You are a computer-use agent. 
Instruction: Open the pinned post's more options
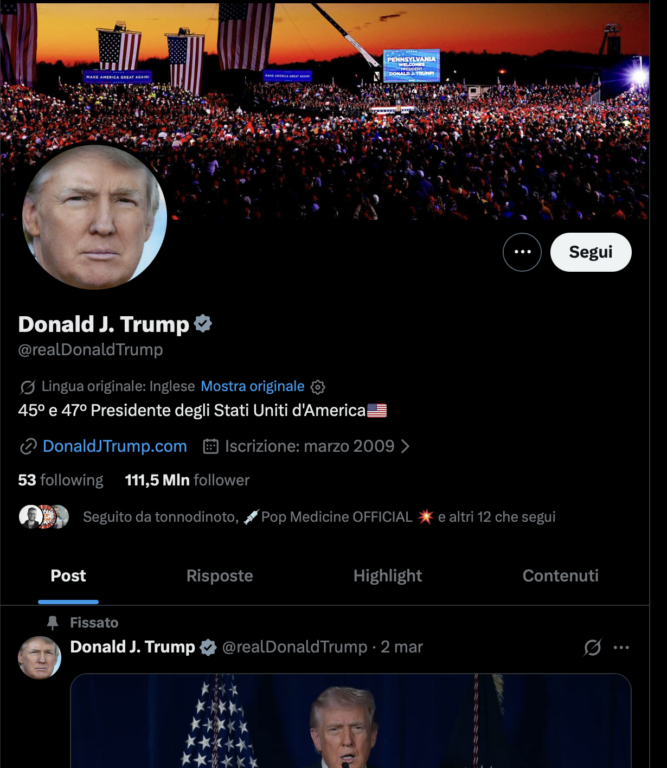(x=622, y=648)
